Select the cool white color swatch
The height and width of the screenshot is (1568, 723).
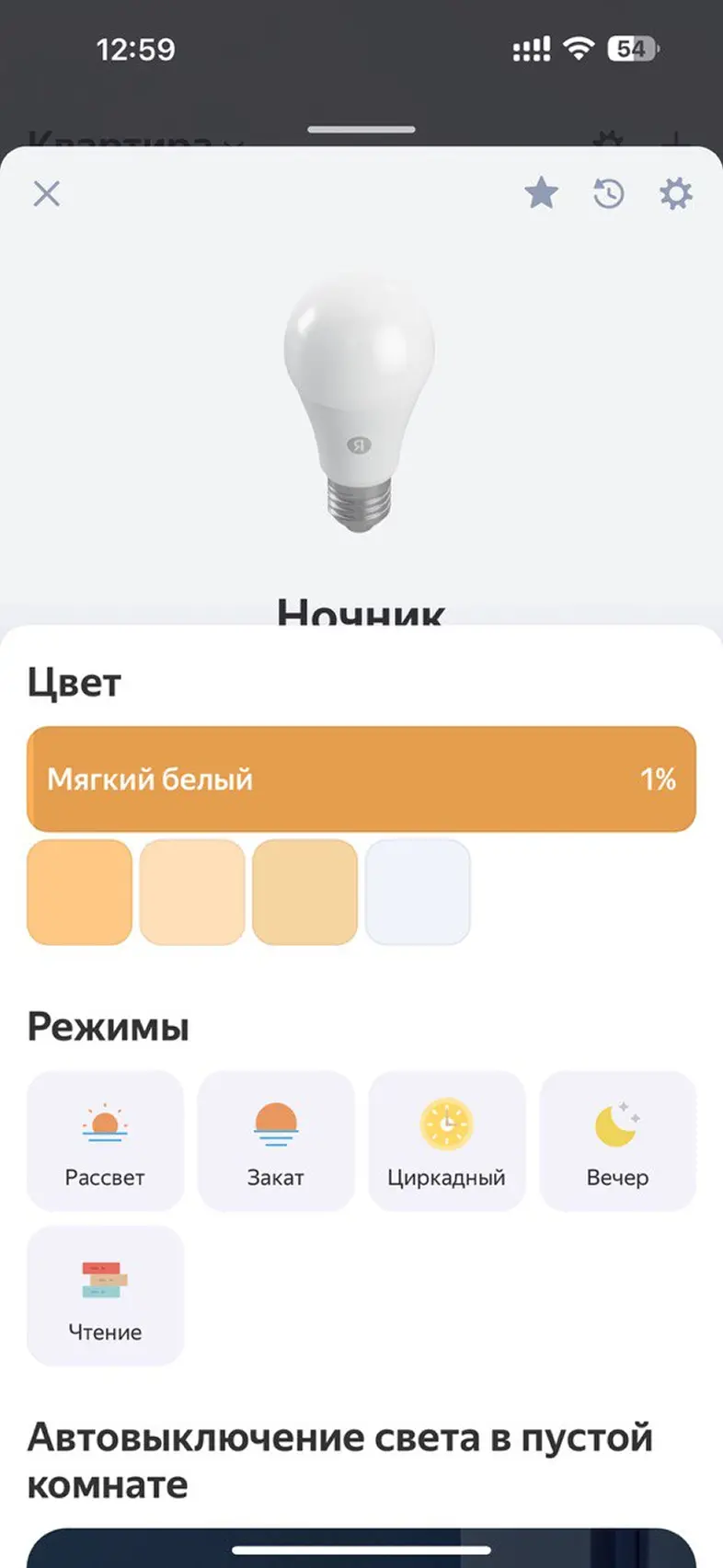tap(418, 892)
